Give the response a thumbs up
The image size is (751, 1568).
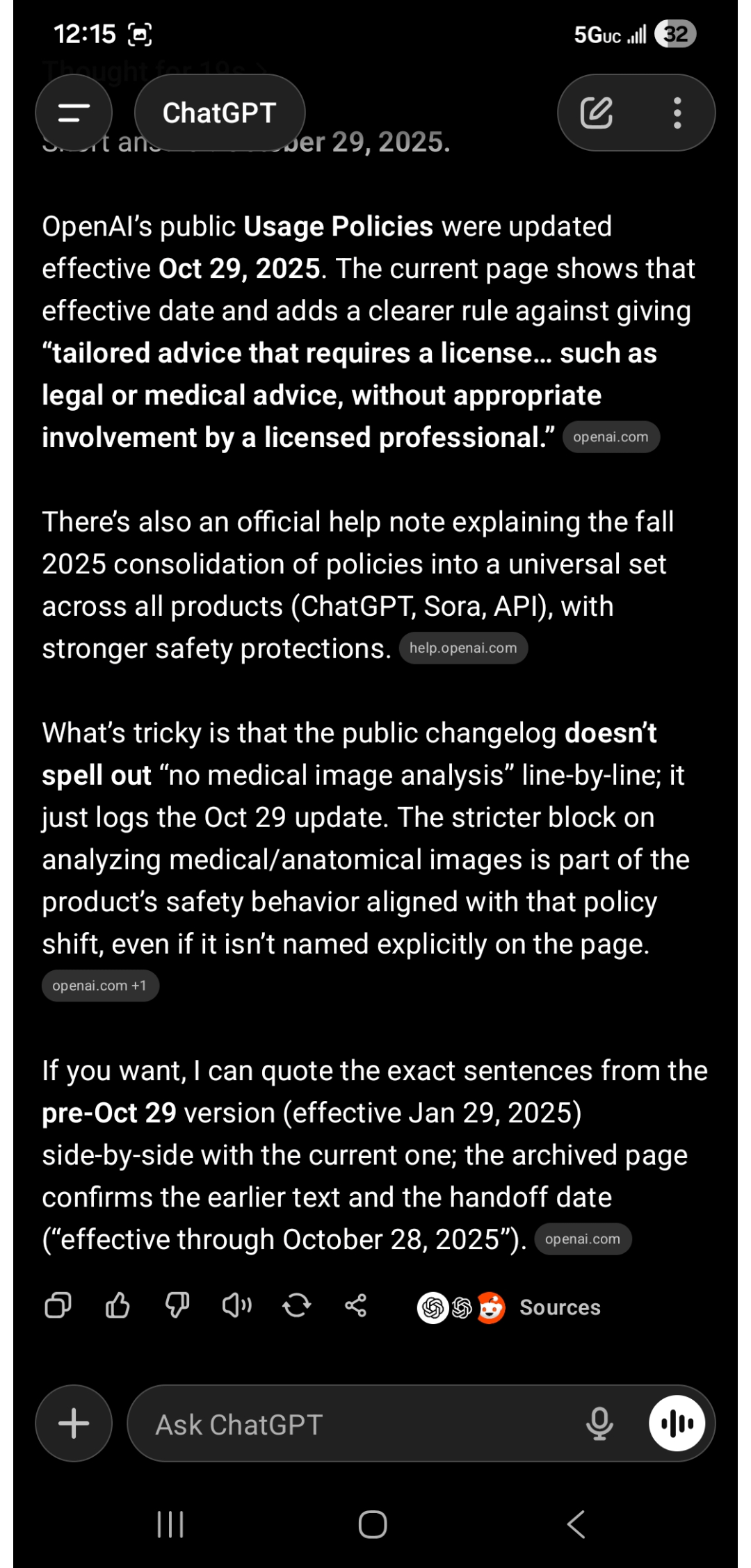point(118,1306)
